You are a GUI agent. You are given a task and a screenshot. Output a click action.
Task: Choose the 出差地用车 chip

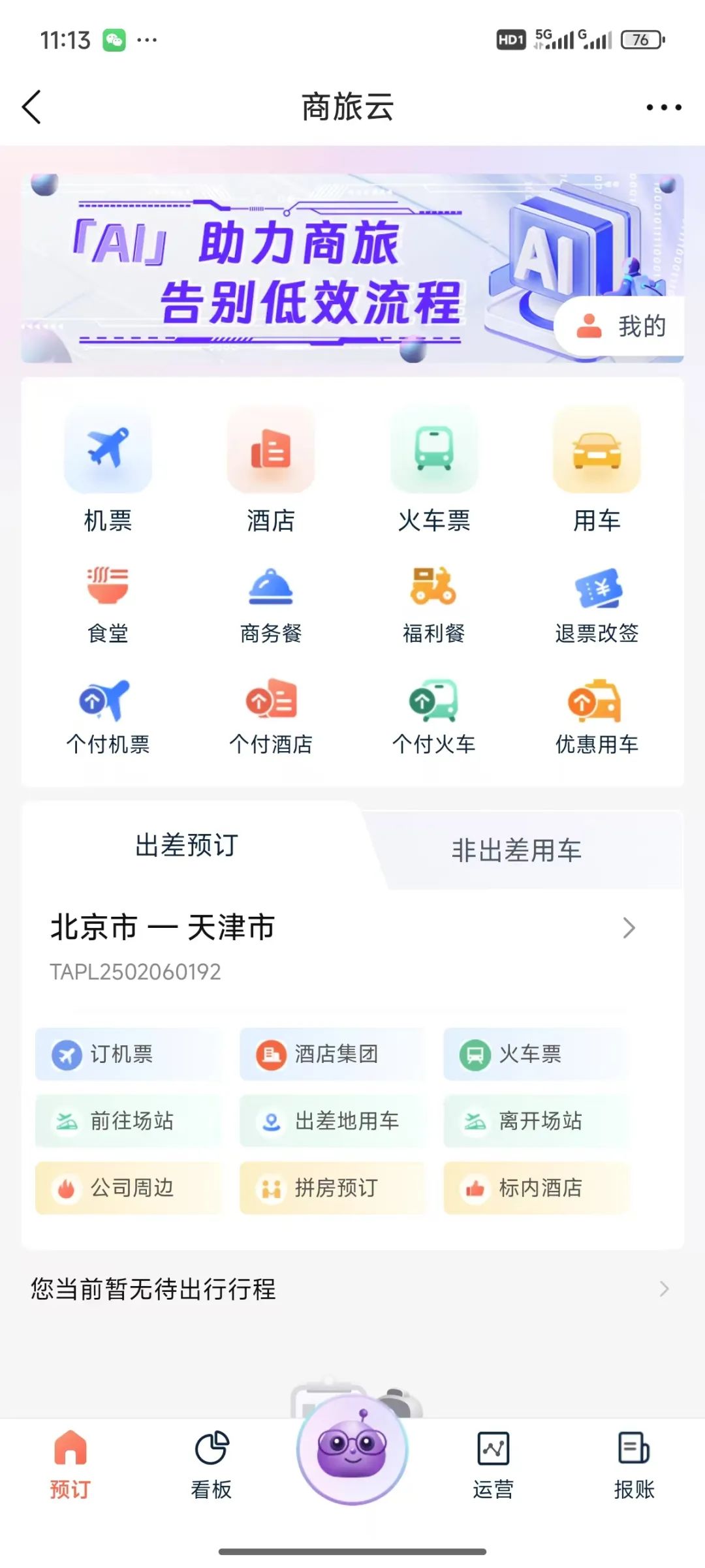(x=332, y=1121)
